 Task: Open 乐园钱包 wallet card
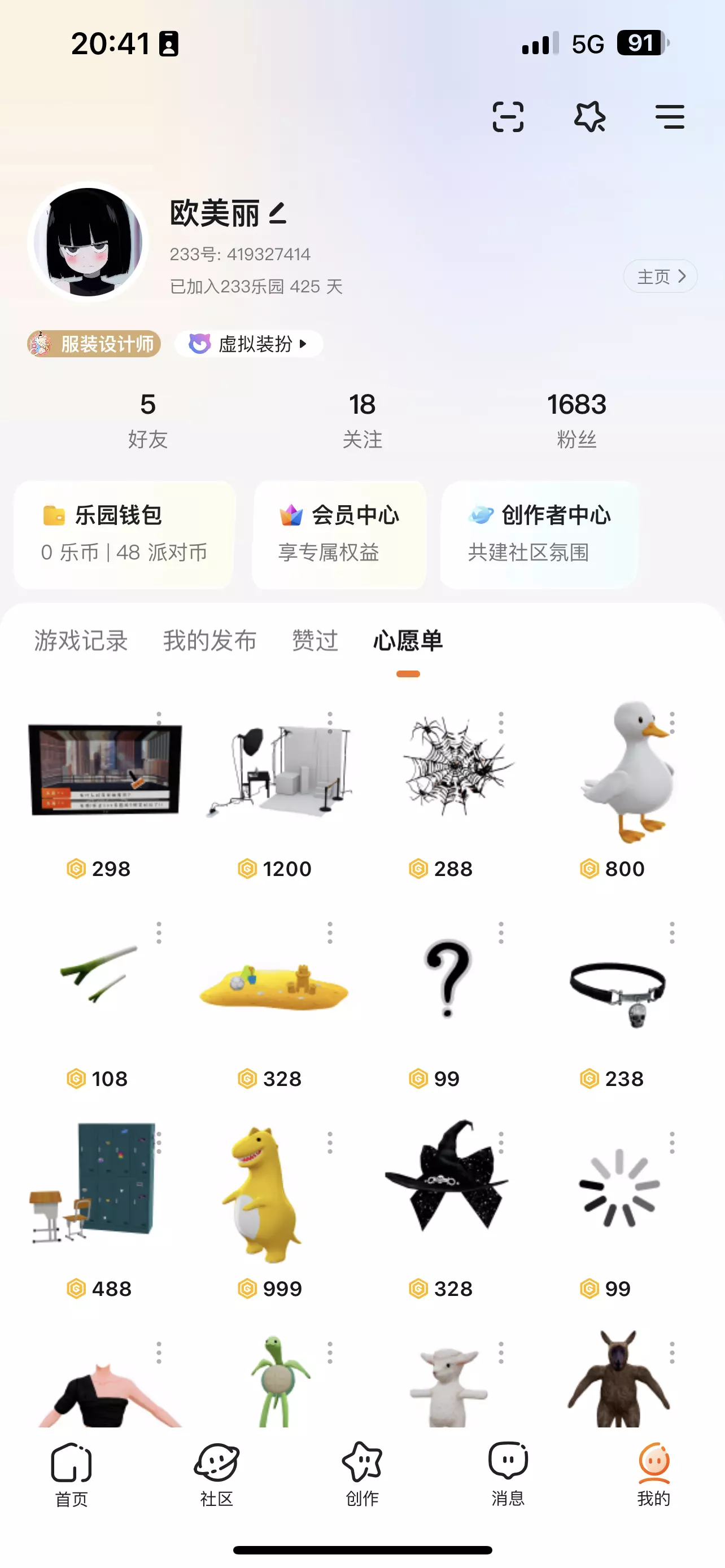coord(124,534)
